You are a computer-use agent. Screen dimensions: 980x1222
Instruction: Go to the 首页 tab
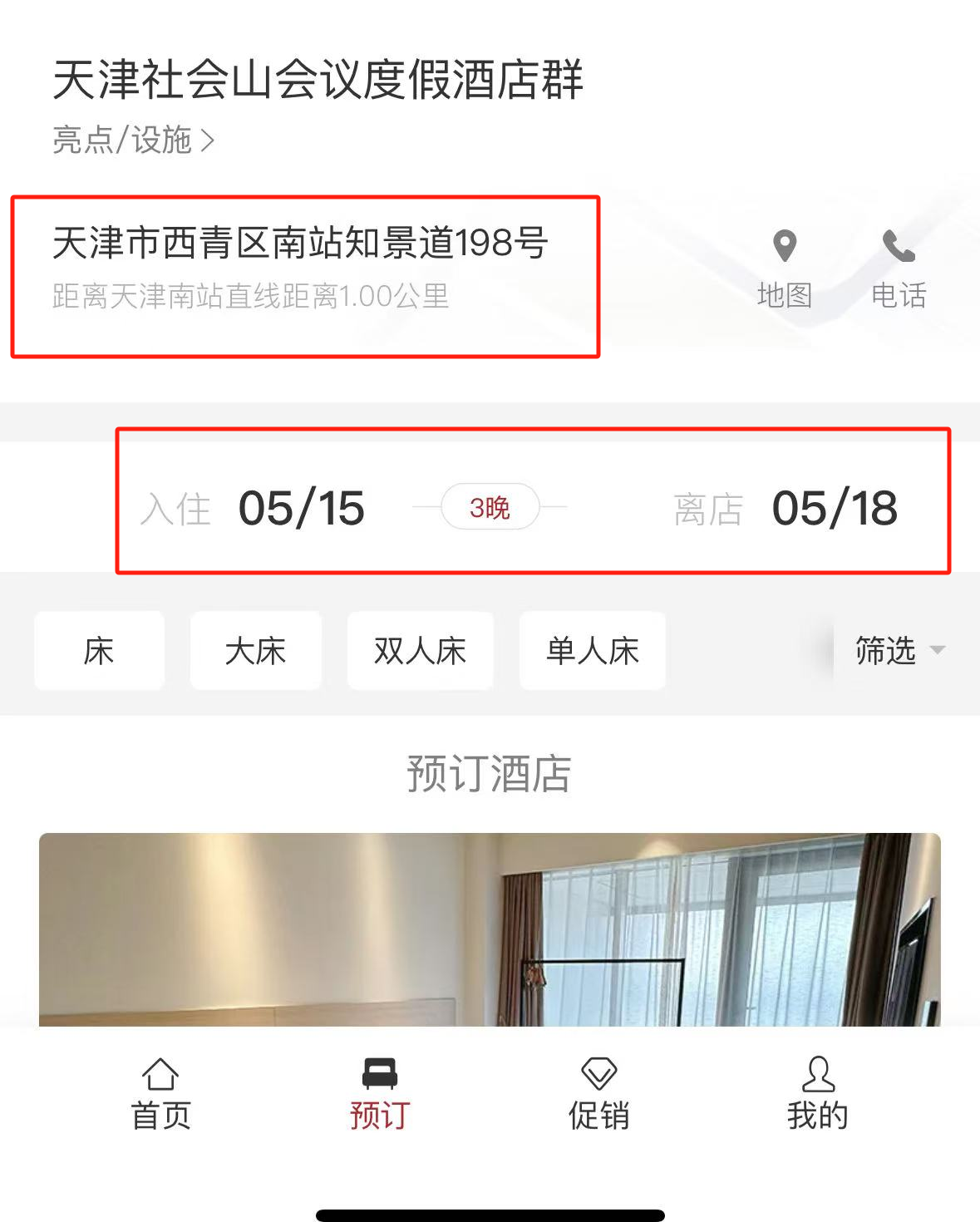point(160,1094)
